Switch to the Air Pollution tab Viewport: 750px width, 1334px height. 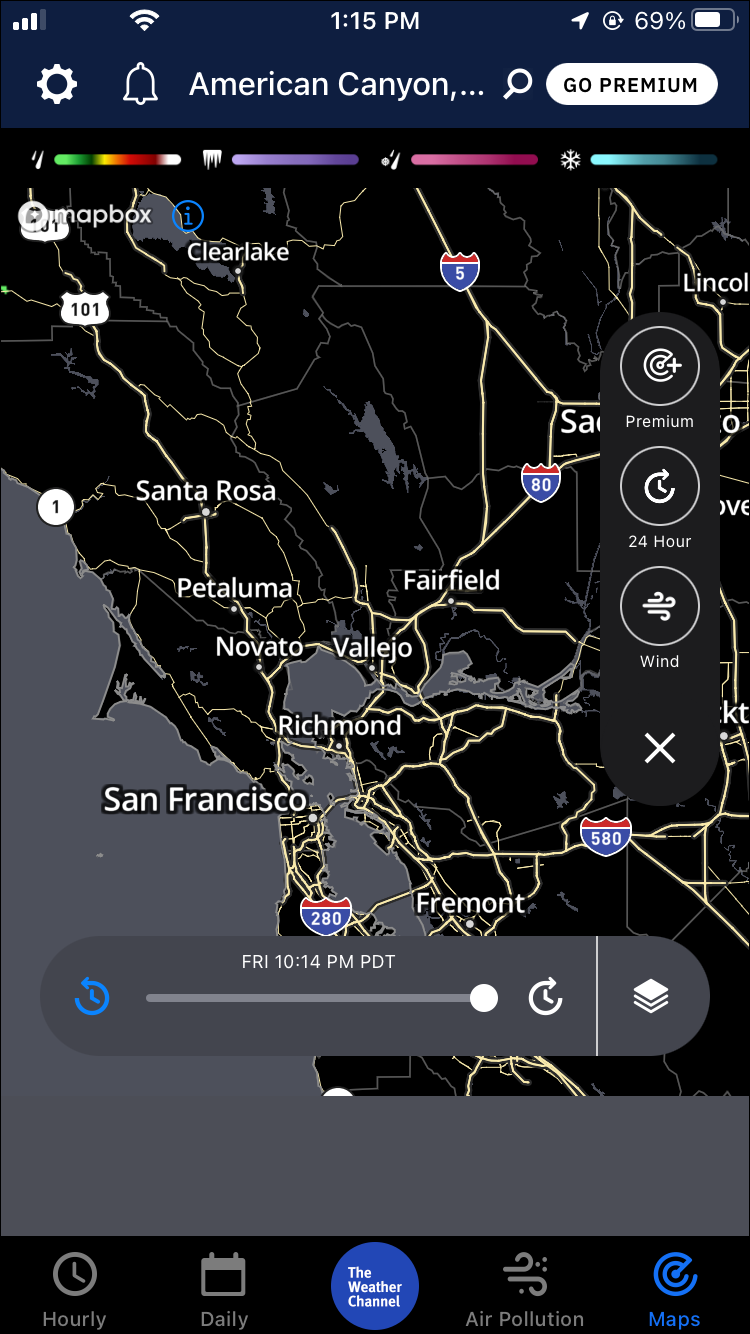coord(524,1289)
